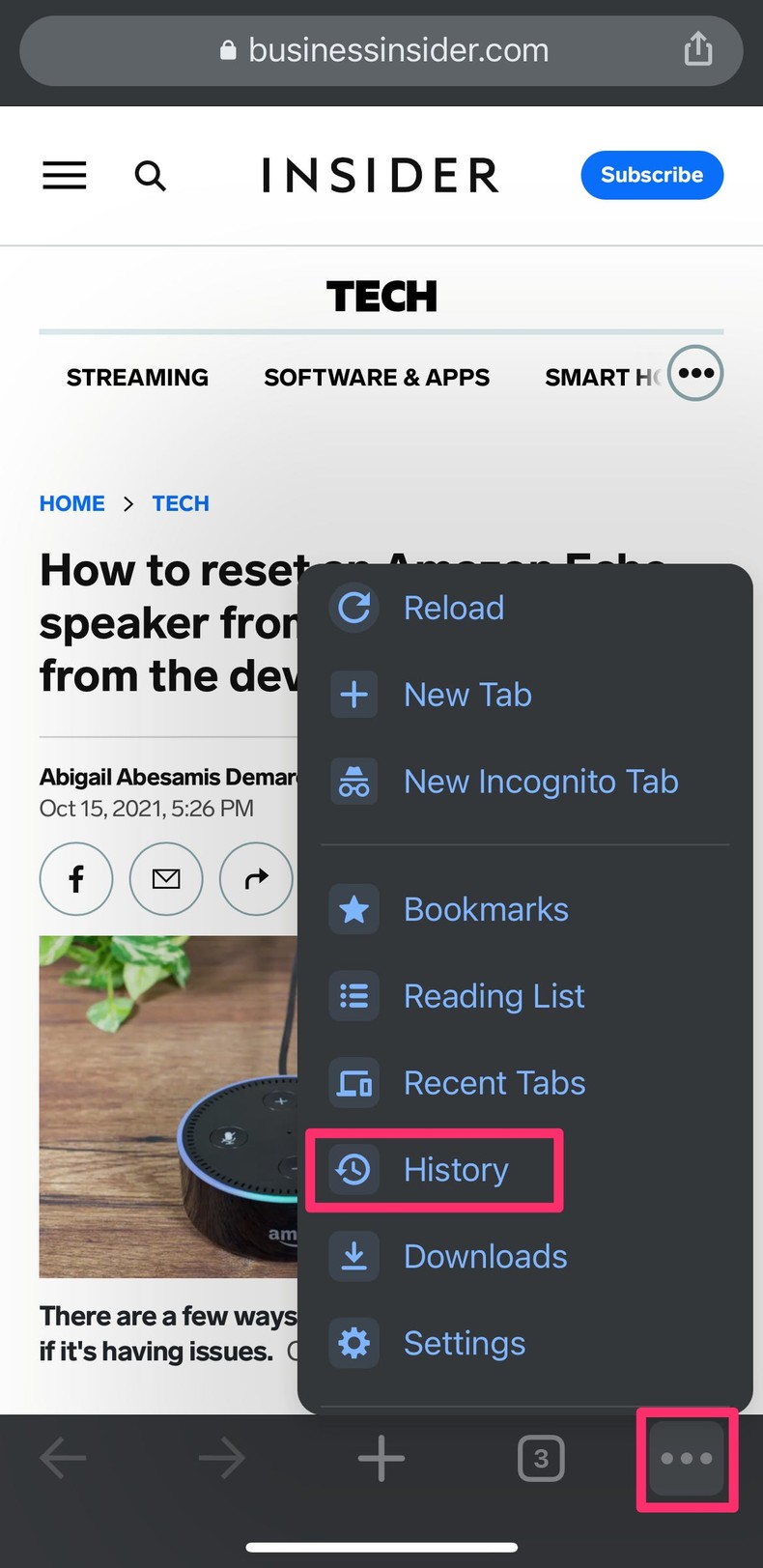Open the tab switcher showing 3 tabs
Image resolution: width=763 pixels, height=1568 pixels.
click(541, 1459)
